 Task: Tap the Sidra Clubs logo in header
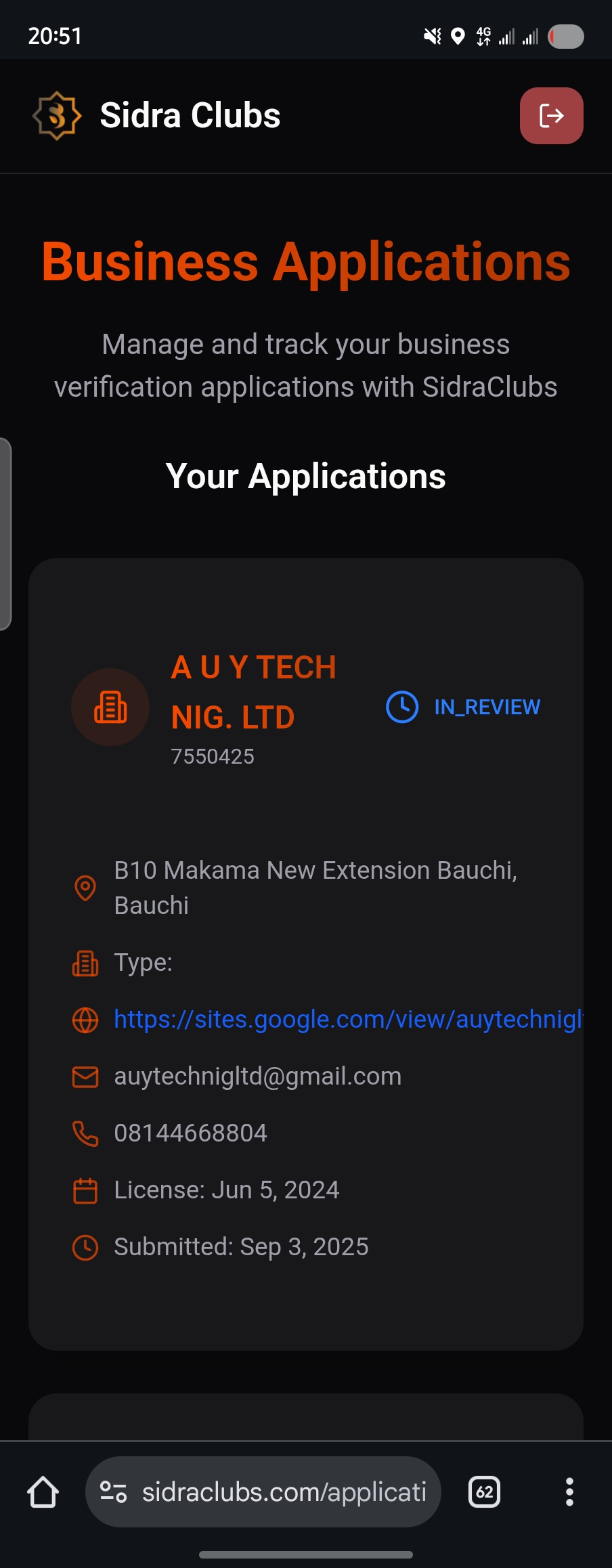click(57, 116)
